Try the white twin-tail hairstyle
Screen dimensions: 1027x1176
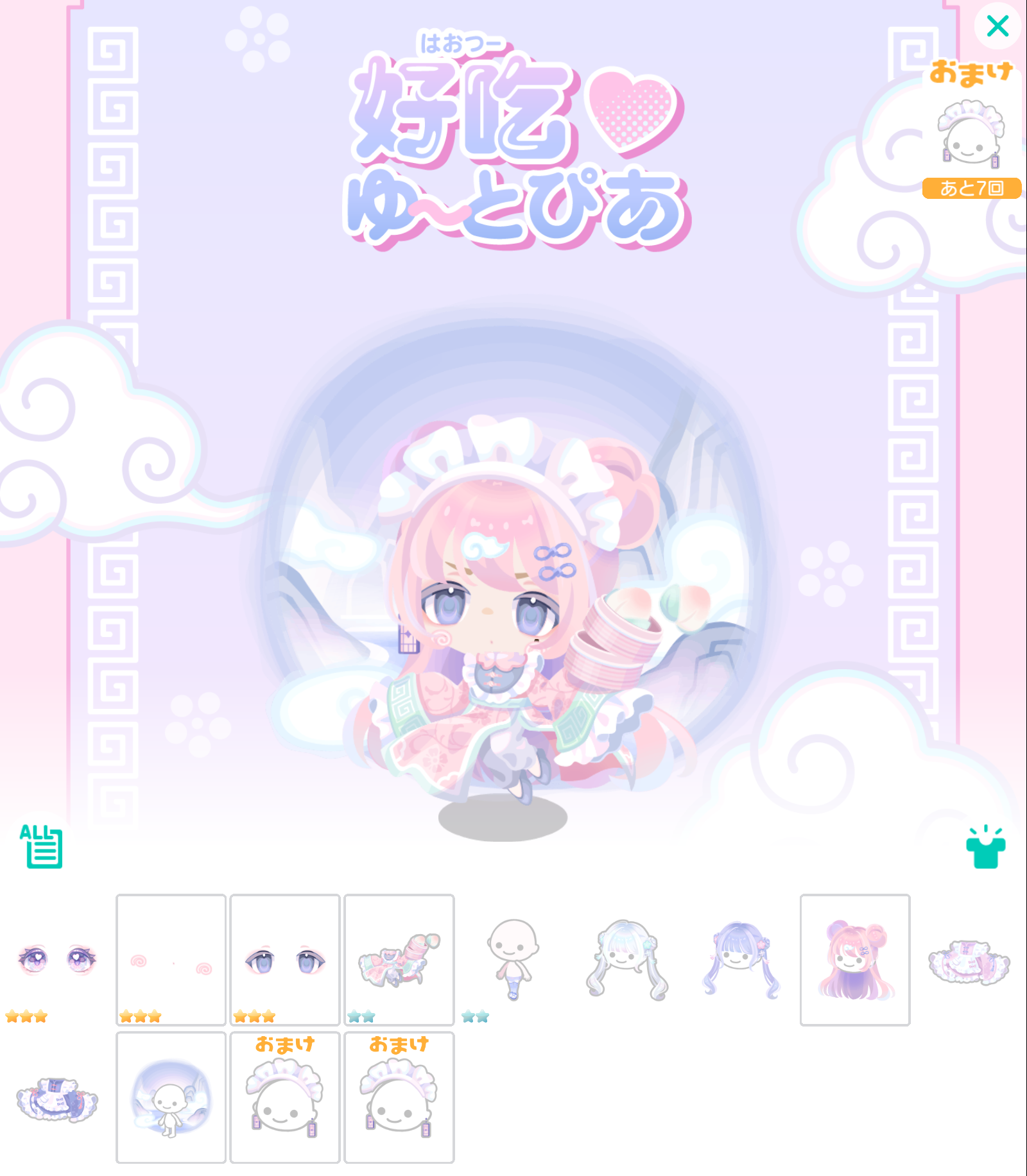627,960
